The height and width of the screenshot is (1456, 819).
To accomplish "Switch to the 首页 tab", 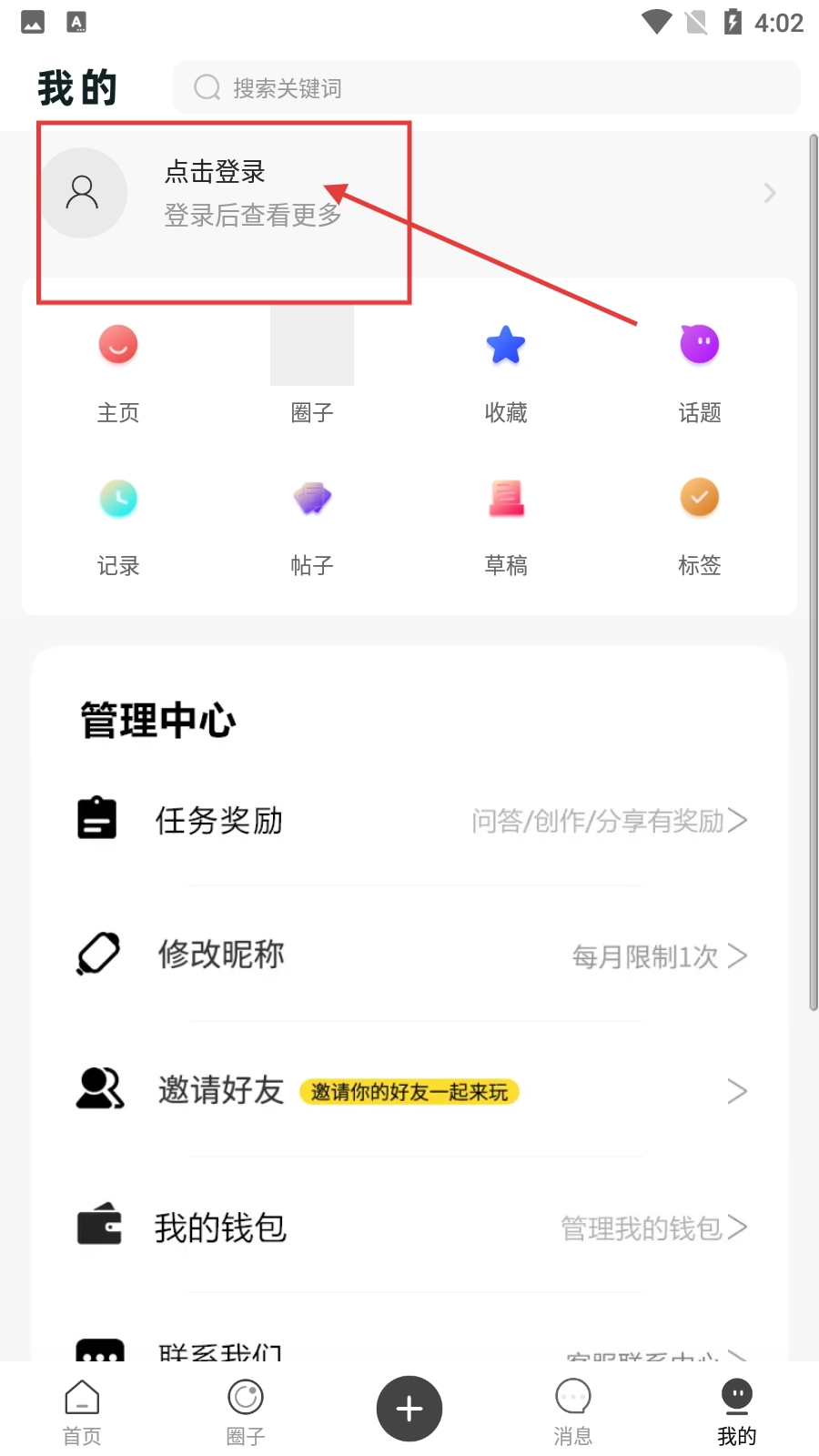I will (82, 1411).
